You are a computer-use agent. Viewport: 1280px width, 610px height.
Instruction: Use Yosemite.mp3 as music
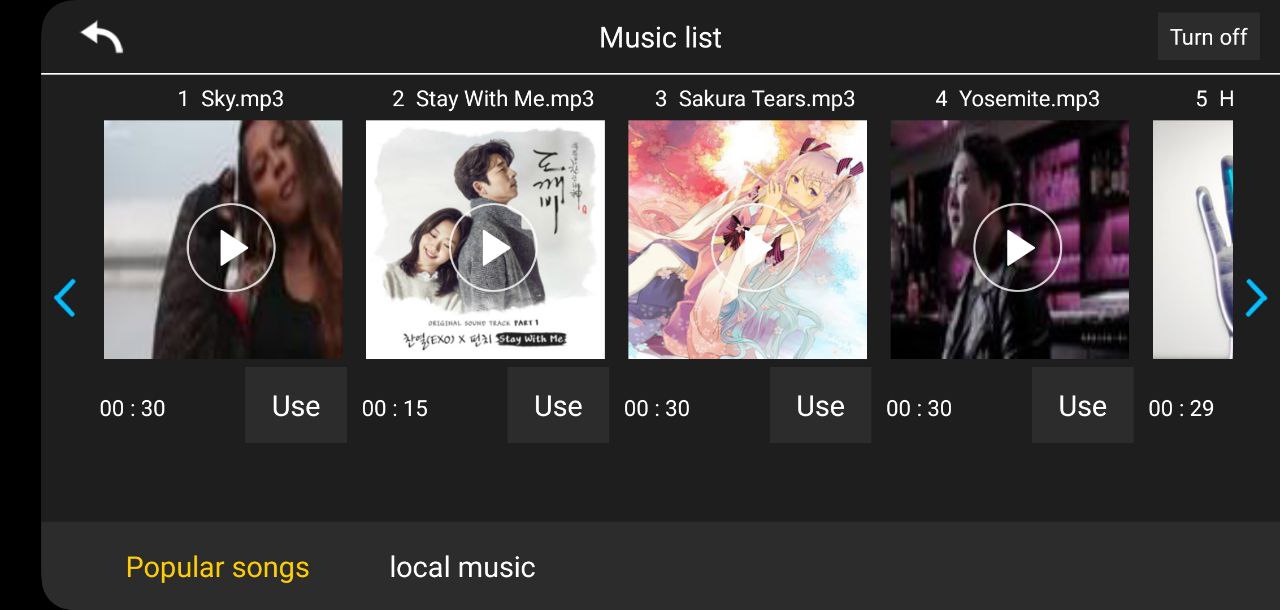pyautogui.click(x=1082, y=405)
